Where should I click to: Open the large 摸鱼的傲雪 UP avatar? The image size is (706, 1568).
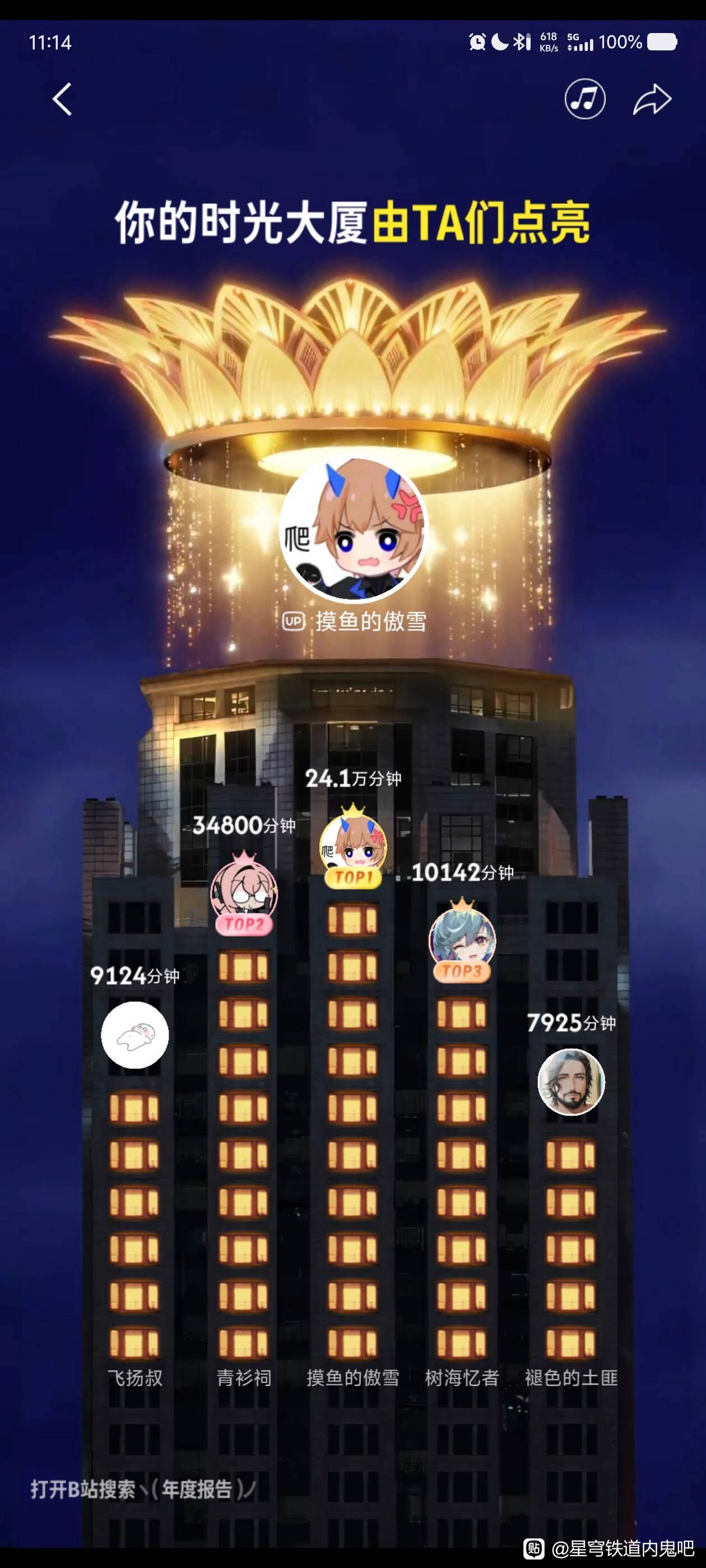click(x=354, y=530)
